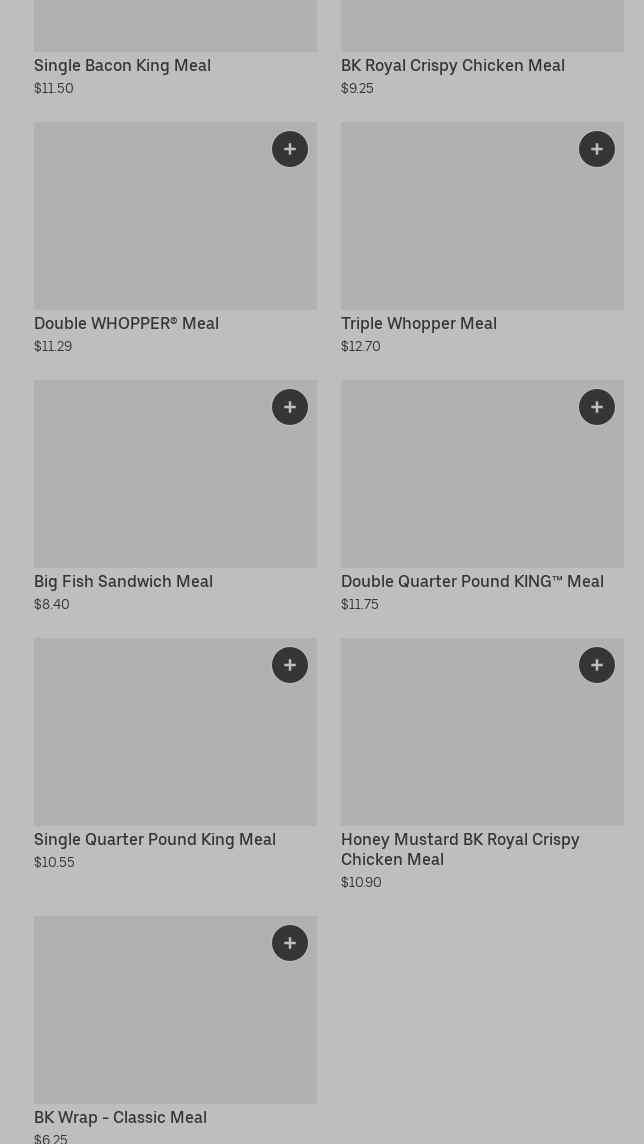Image resolution: width=644 pixels, height=1144 pixels.
Task: View Double Quarter Pound KING Meal
Action: coord(472,581)
